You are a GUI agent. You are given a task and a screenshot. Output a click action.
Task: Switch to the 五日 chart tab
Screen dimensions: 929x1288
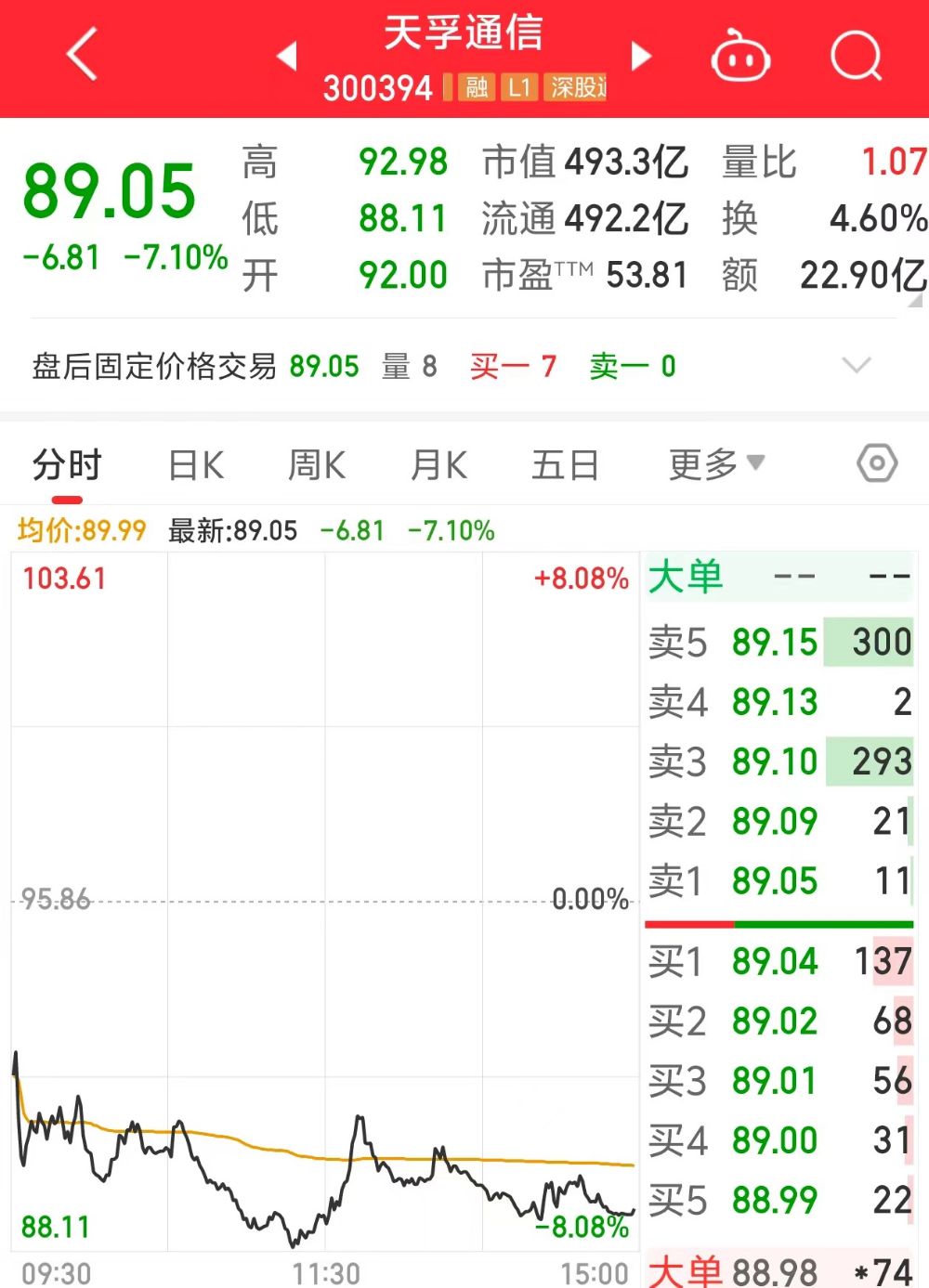565,464
